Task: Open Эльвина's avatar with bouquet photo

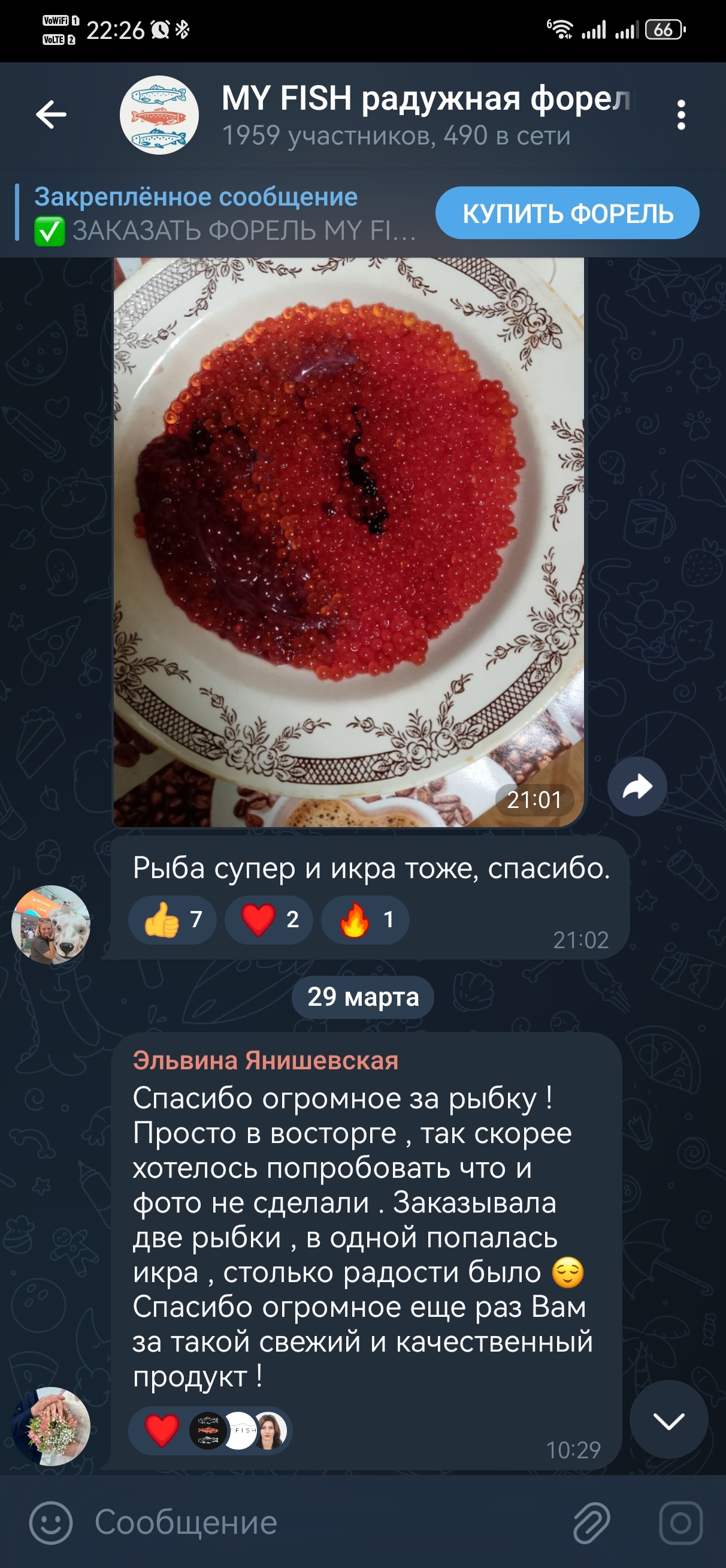Action: (x=51, y=1426)
